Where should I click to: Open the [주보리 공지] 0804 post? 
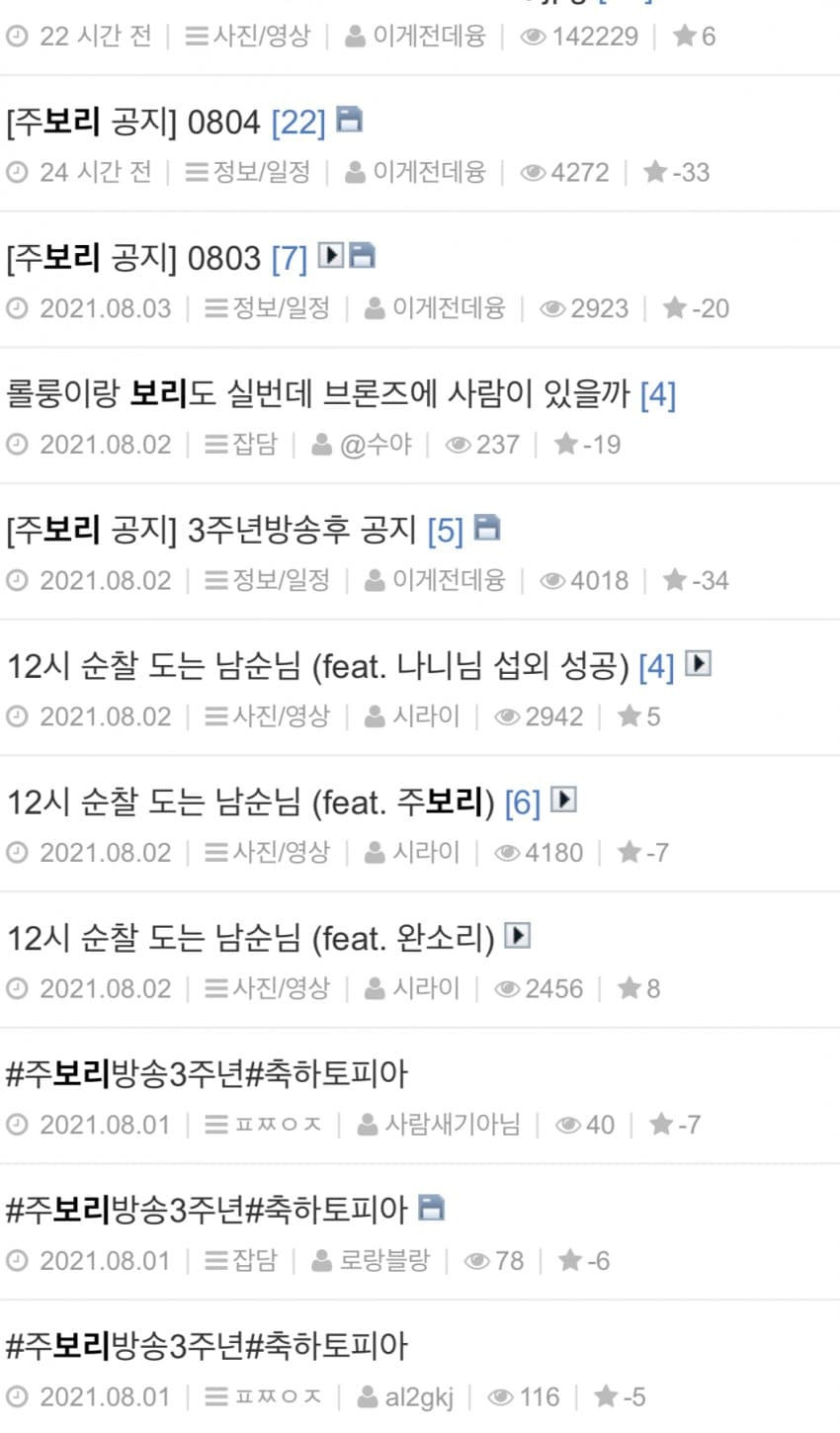(x=133, y=123)
